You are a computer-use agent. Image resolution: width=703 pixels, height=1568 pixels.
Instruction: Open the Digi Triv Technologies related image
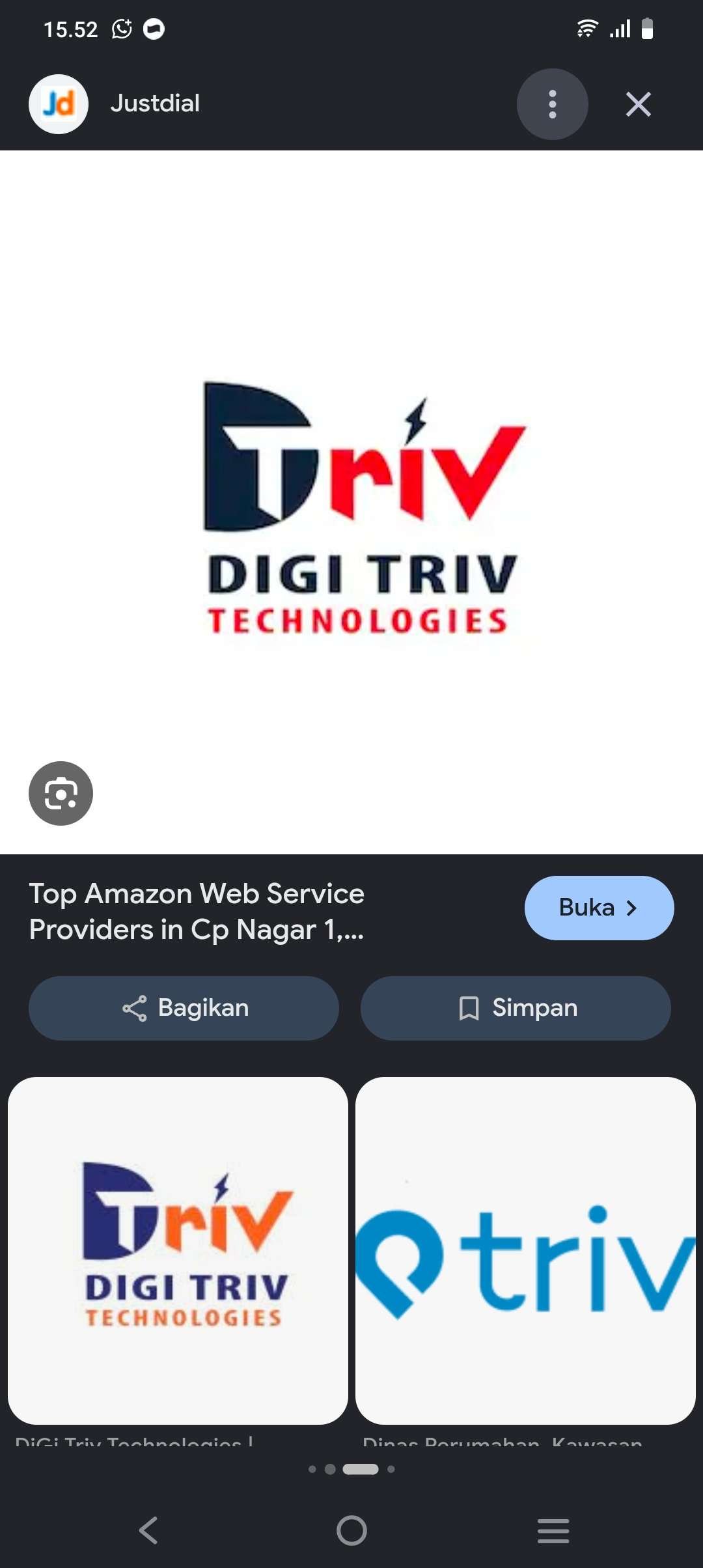point(178,1250)
